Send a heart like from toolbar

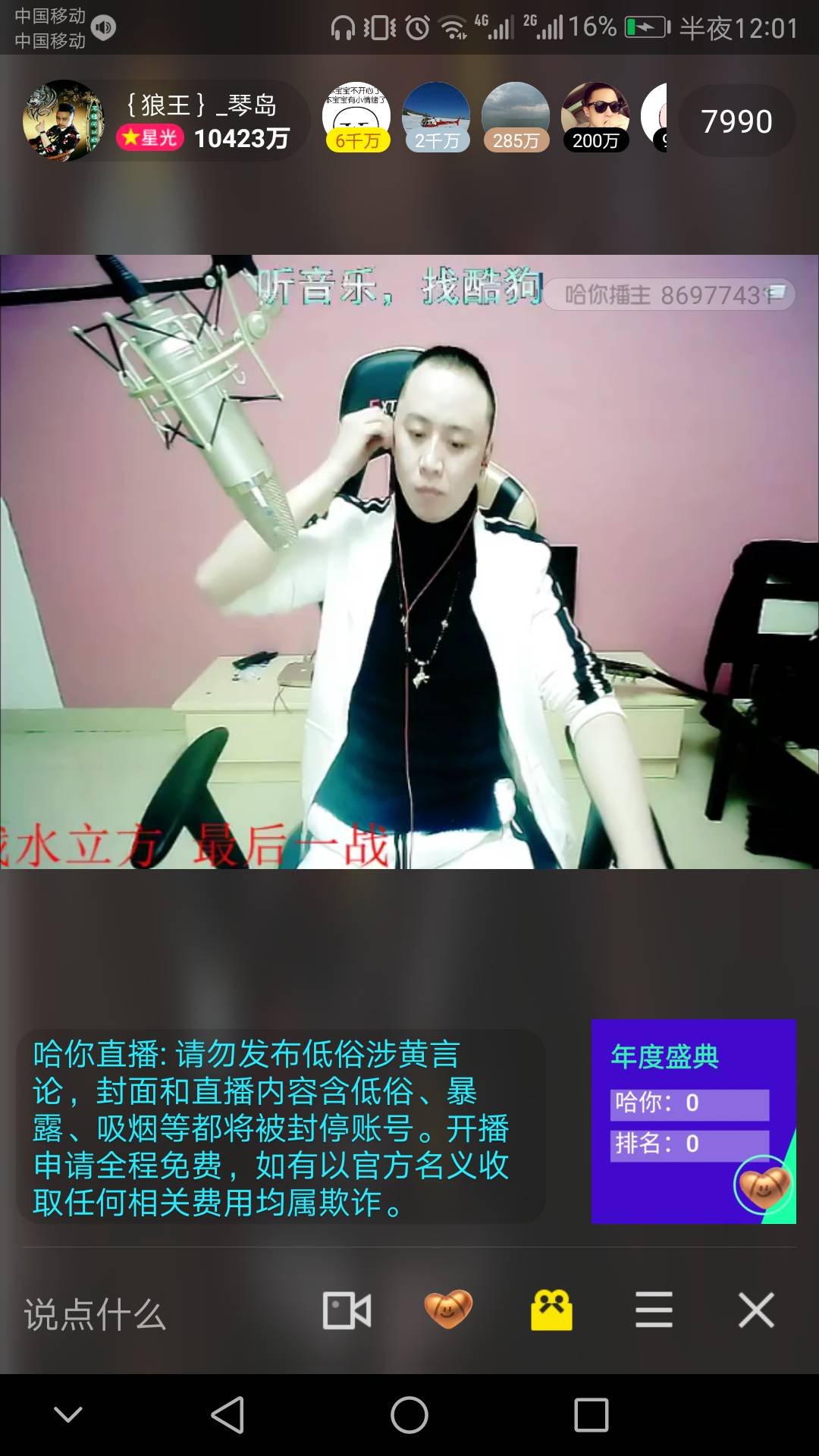click(x=448, y=1310)
